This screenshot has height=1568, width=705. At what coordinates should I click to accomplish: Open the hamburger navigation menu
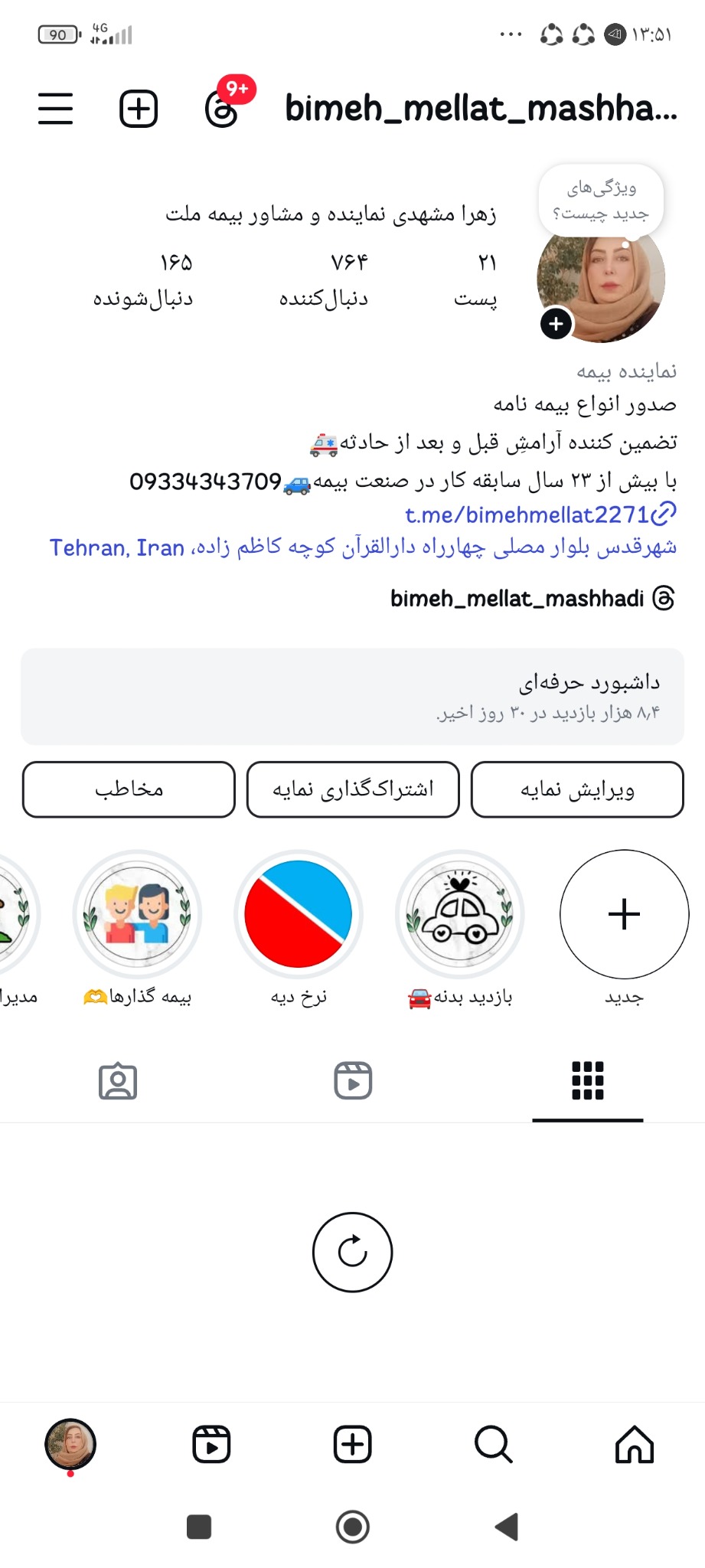[x=55, y=109]
